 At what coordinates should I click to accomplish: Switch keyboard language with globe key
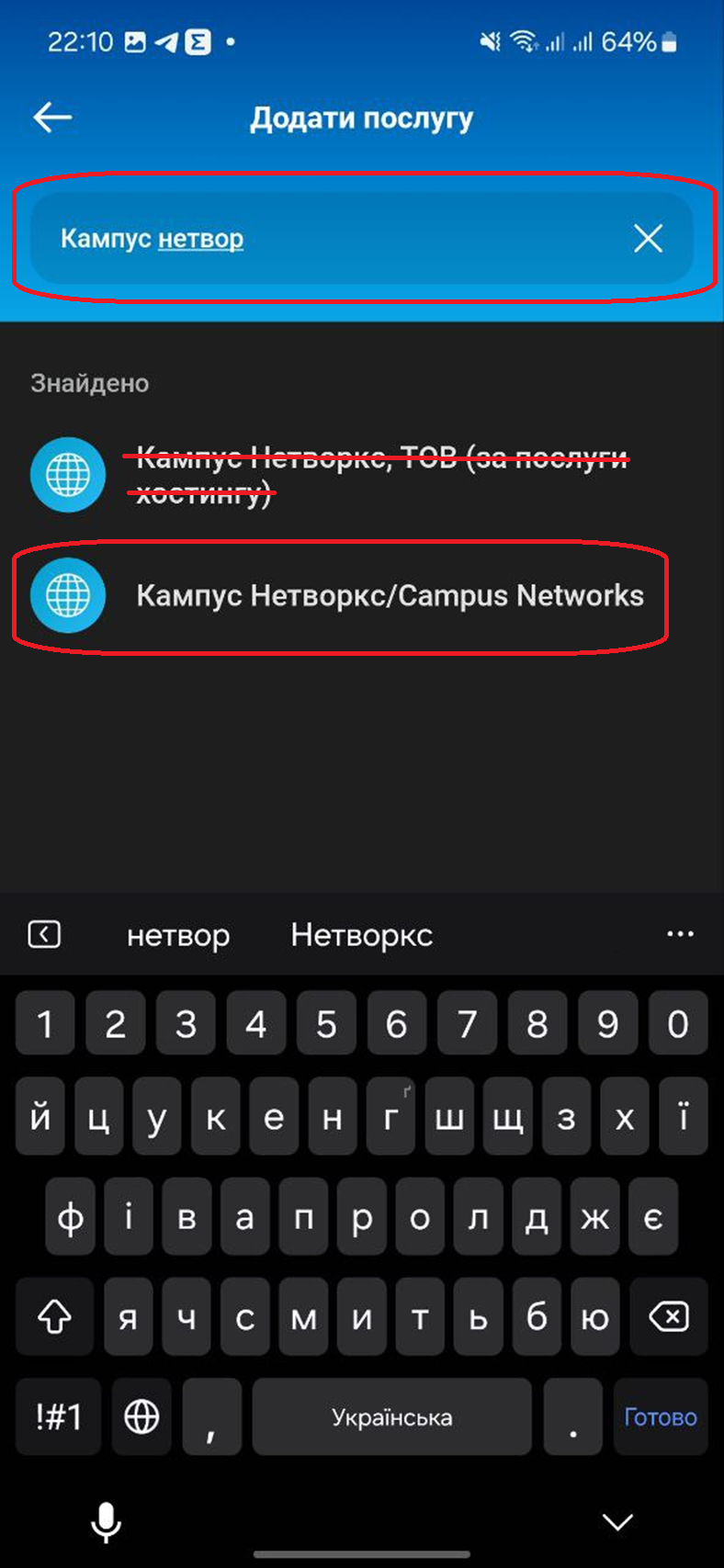coord(141,1416)
